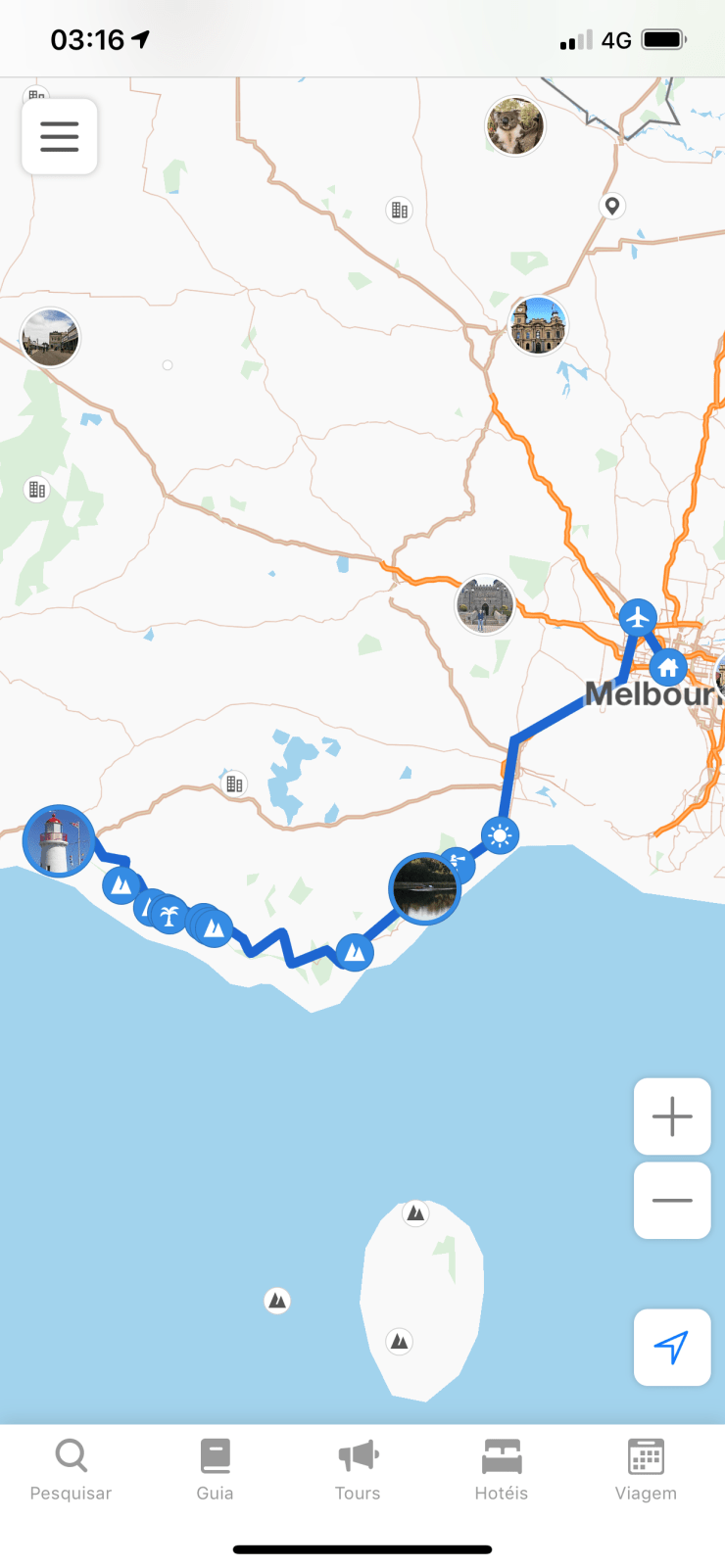Switch to the Pesquisar tab
Screen dimensions: 725x1568
(x=71, y=1469)
